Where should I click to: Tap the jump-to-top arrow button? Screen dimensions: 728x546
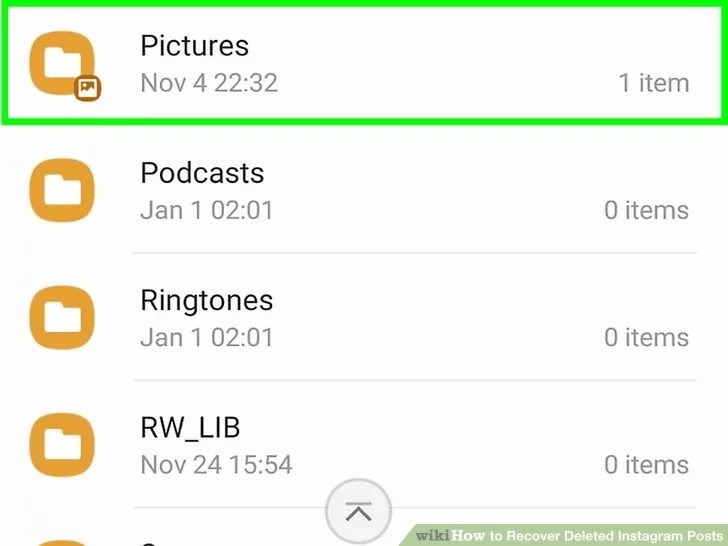pos(358,511)
